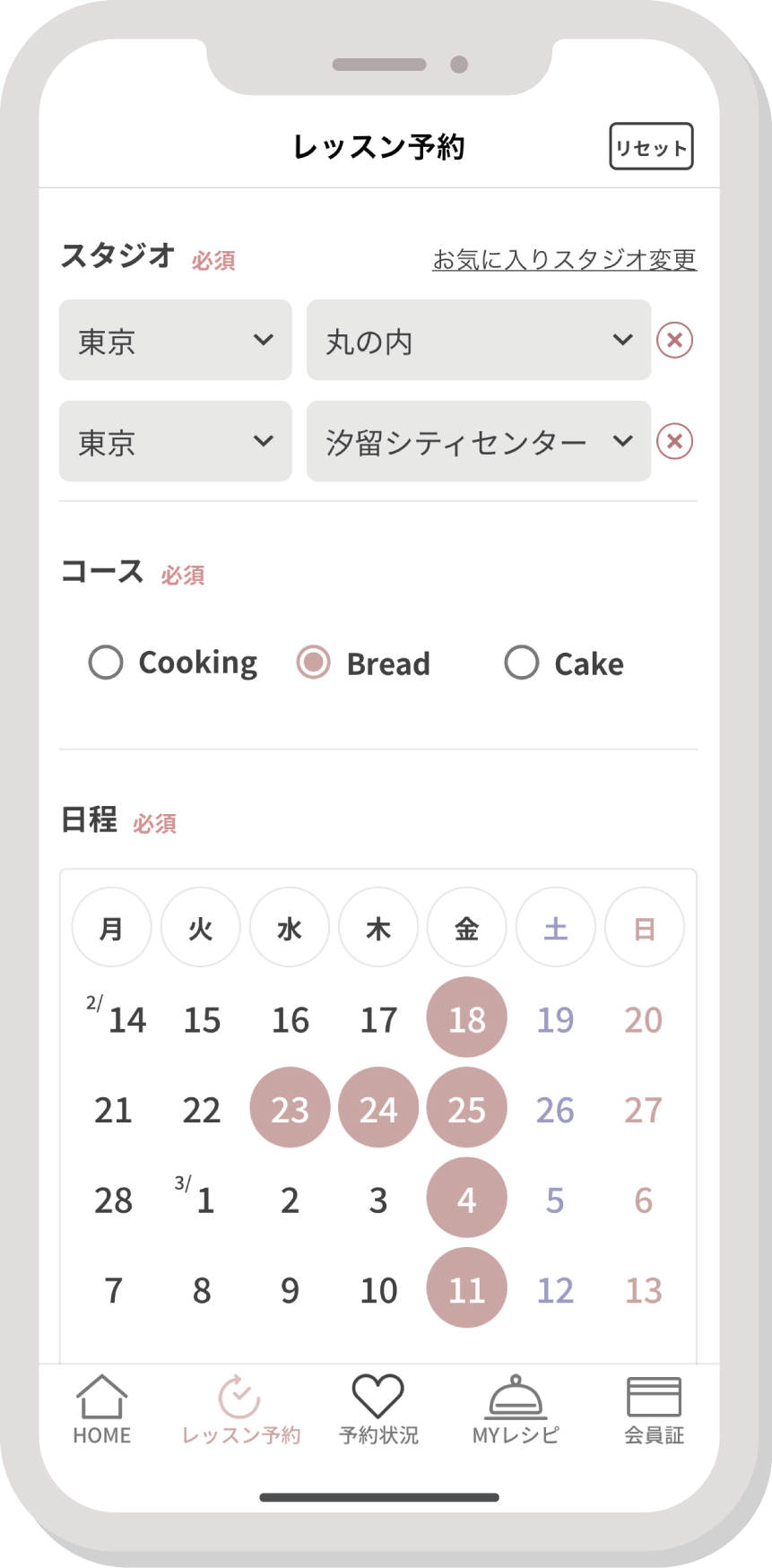This screenshot has height=1568, width=772.
Task: Filter by 金 weekday column
Action: 467,927
